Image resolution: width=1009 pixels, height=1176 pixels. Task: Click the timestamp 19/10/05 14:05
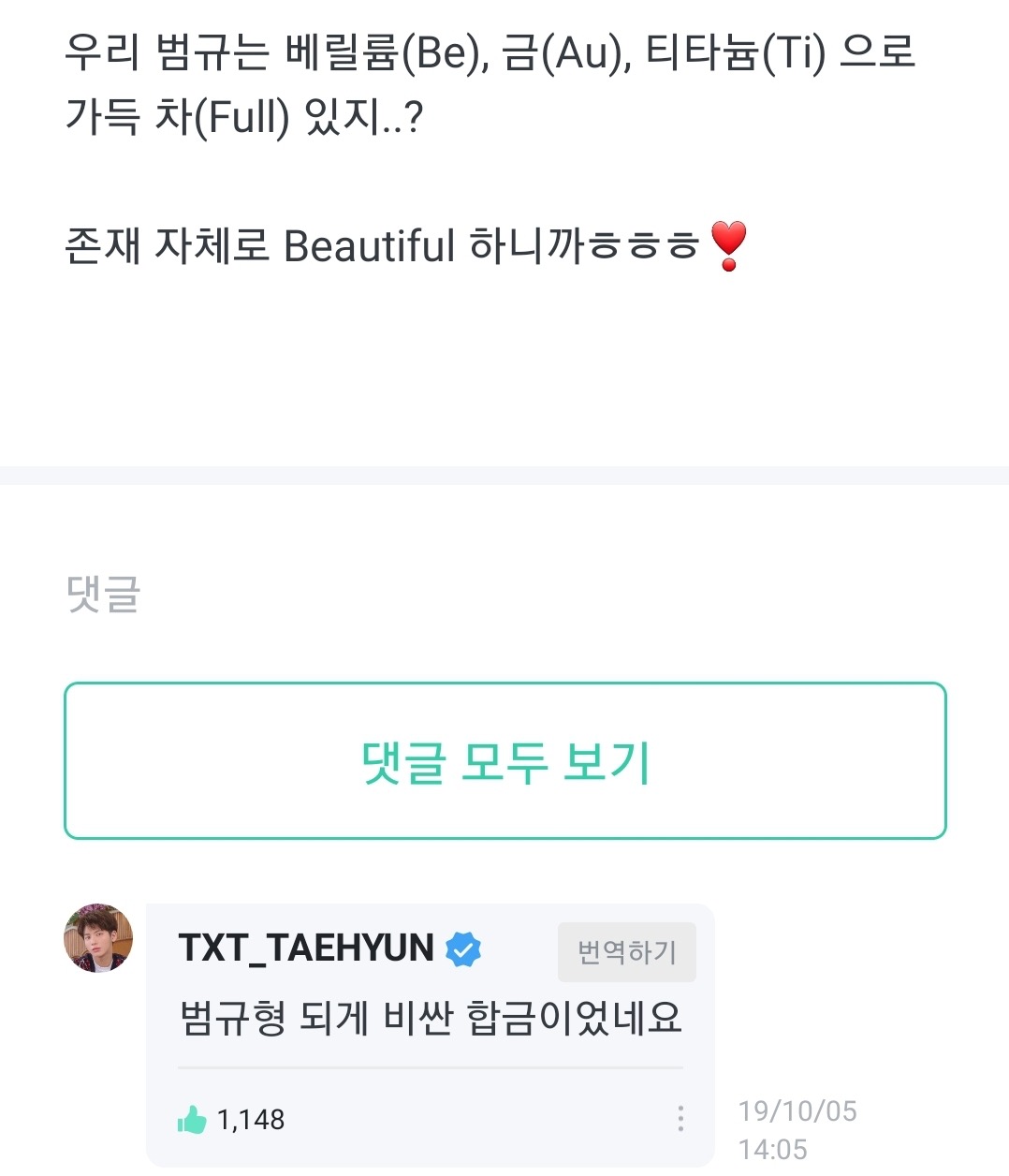797,1130
